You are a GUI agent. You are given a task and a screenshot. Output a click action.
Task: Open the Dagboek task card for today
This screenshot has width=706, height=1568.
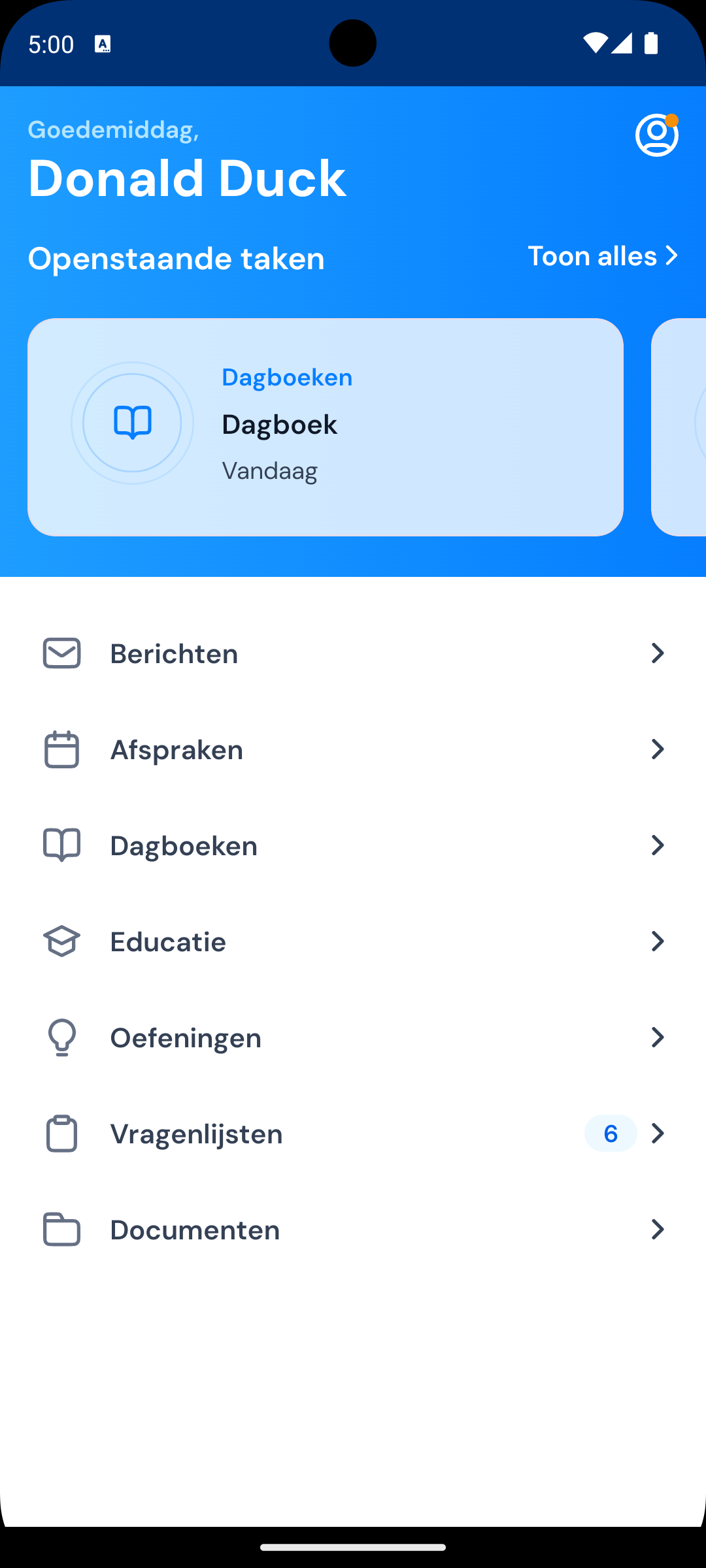325,427
